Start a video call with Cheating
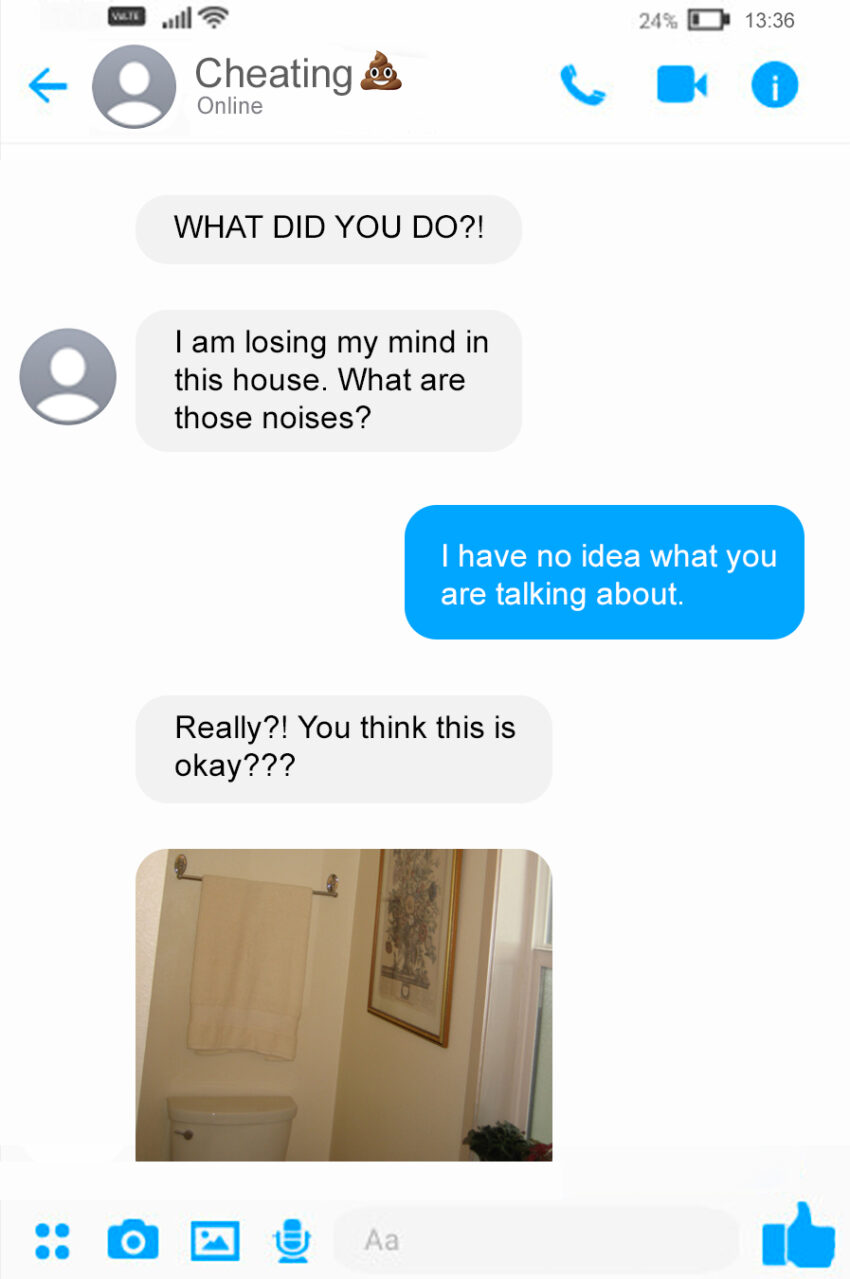Image resolution: width=850 pixels, height=1279 pixels. pos(682,86)
